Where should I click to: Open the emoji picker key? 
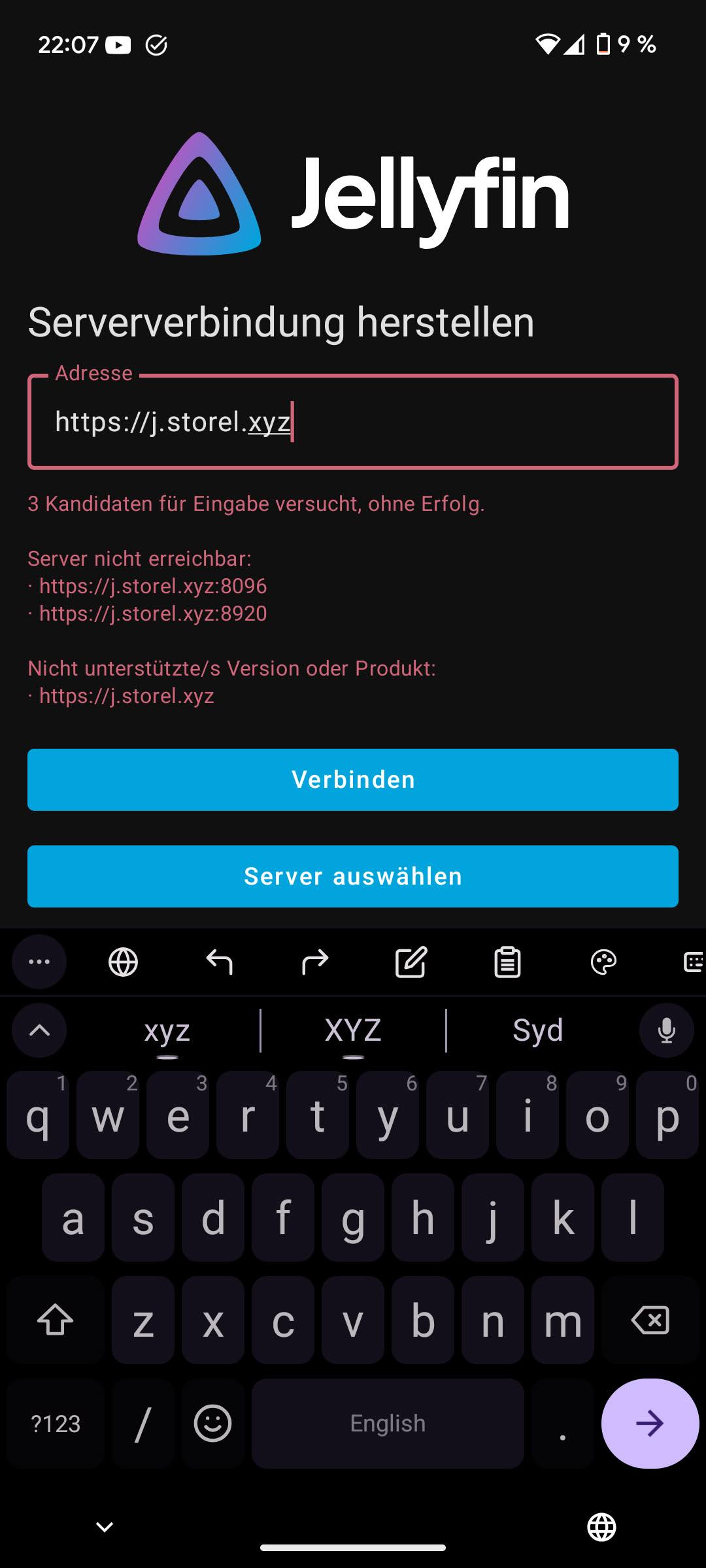coord(213,1424)
